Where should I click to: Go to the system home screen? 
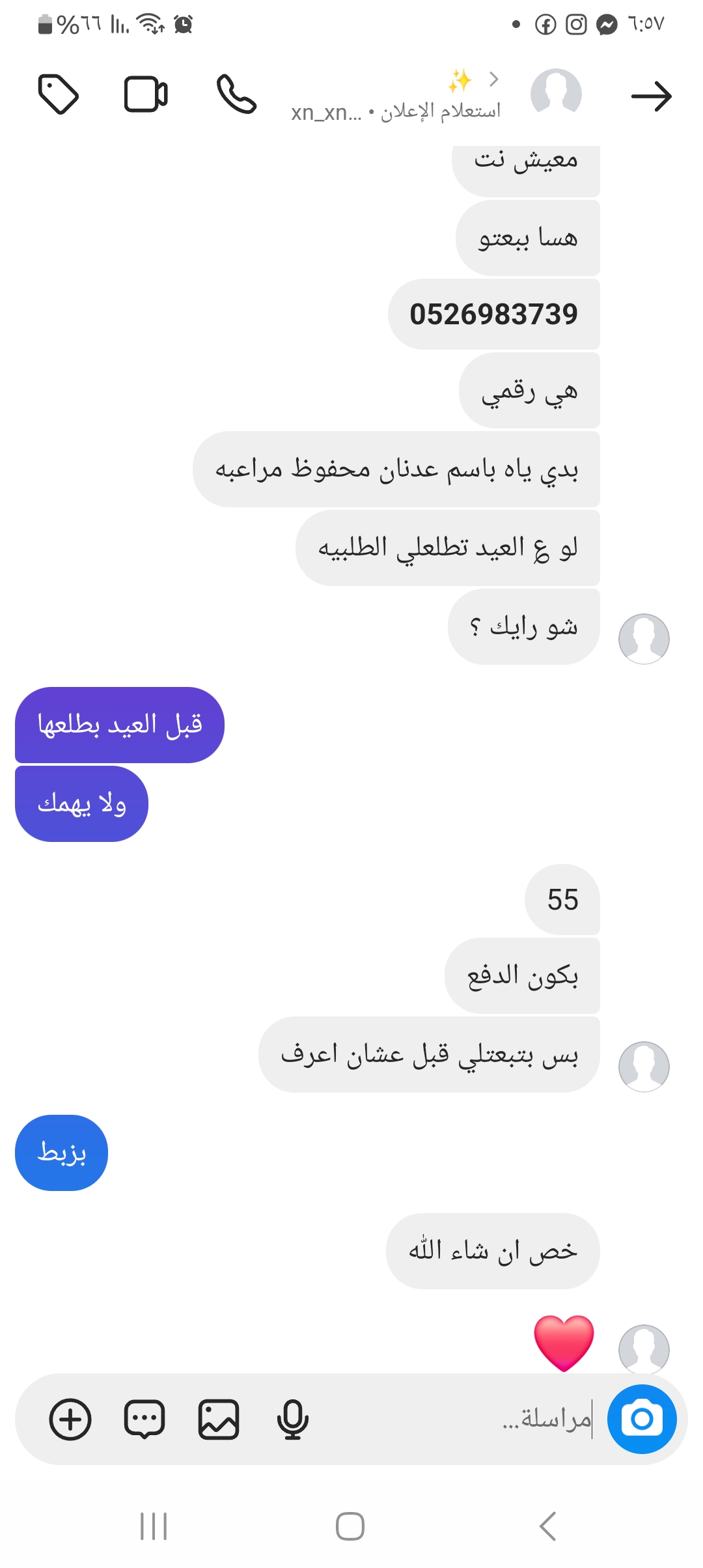[350, 1526]
